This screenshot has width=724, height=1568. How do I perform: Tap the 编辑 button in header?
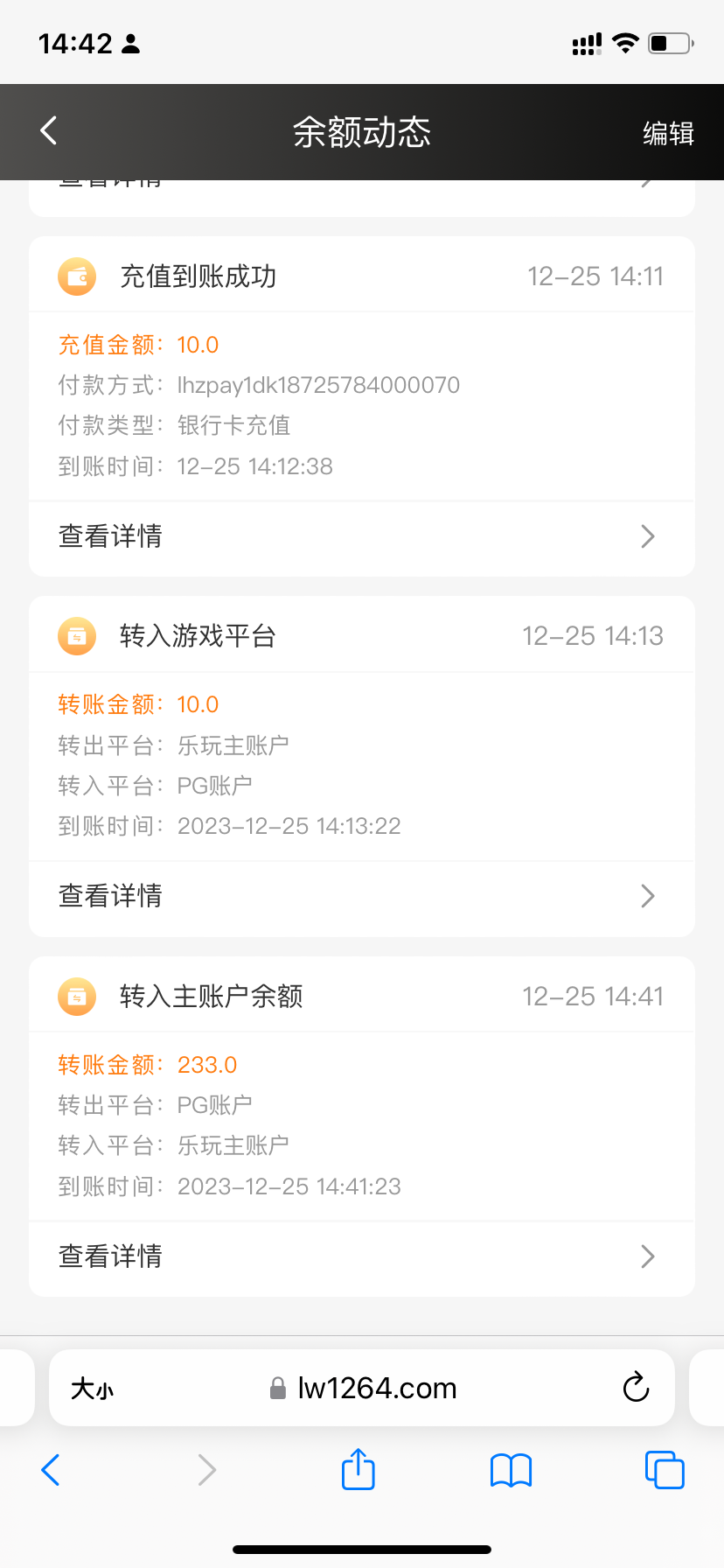[x=668, y=133]
